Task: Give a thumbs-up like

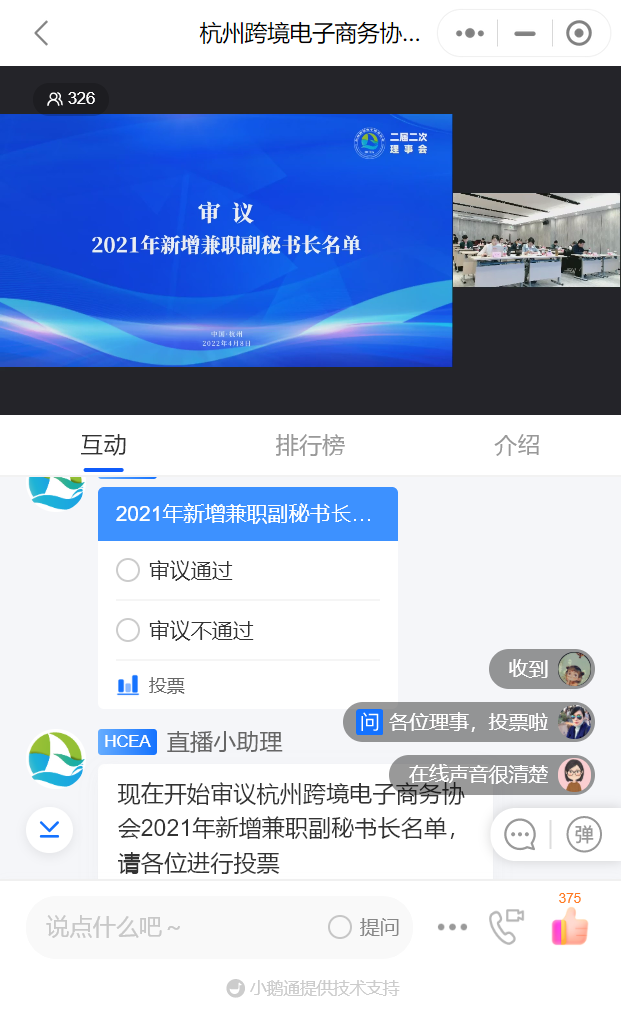Action: click(x=570, y=927)
